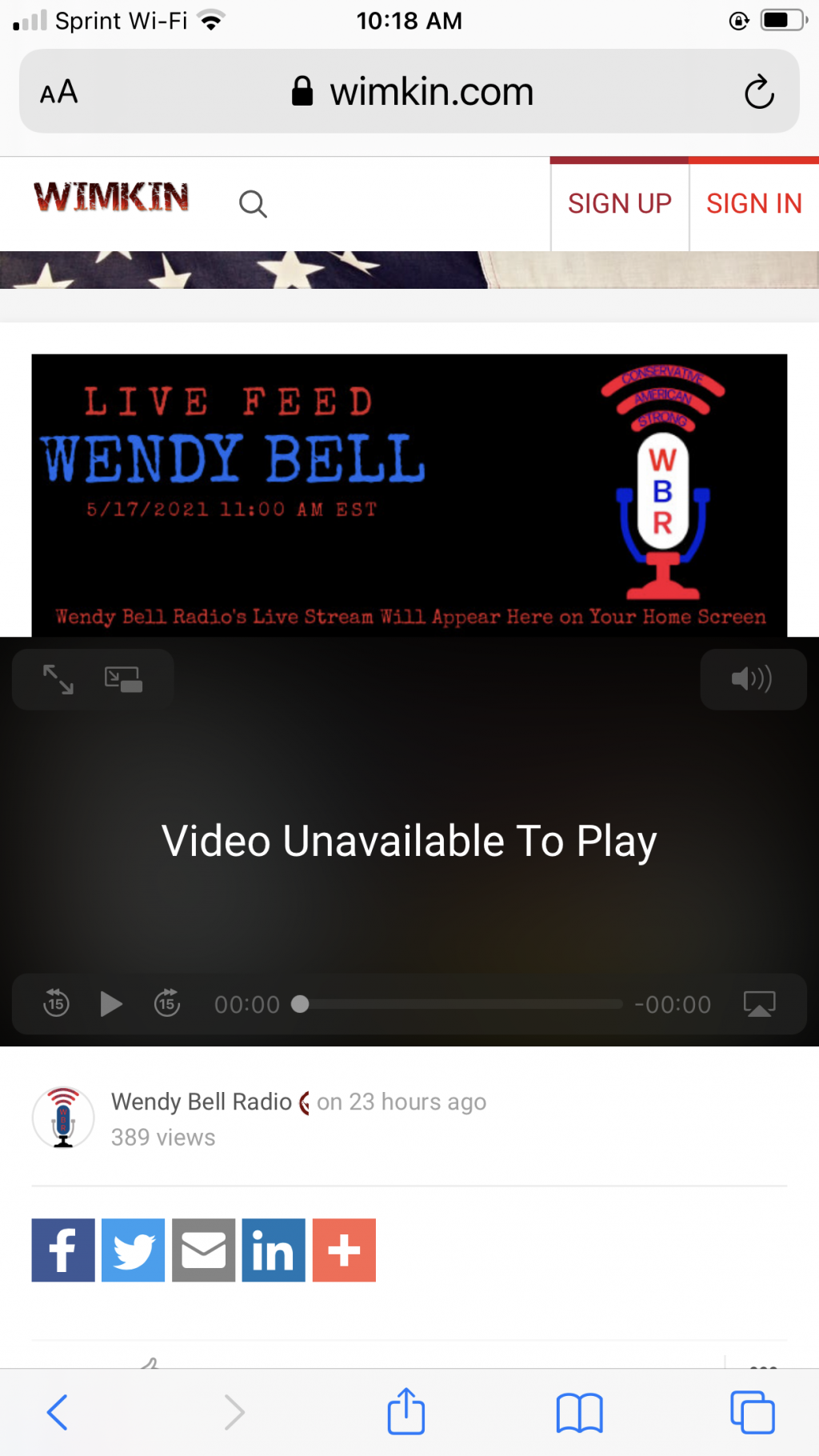Open Wendy Bell Radio profile
Screen dimensions: 819x1456
coord(201,1102)
